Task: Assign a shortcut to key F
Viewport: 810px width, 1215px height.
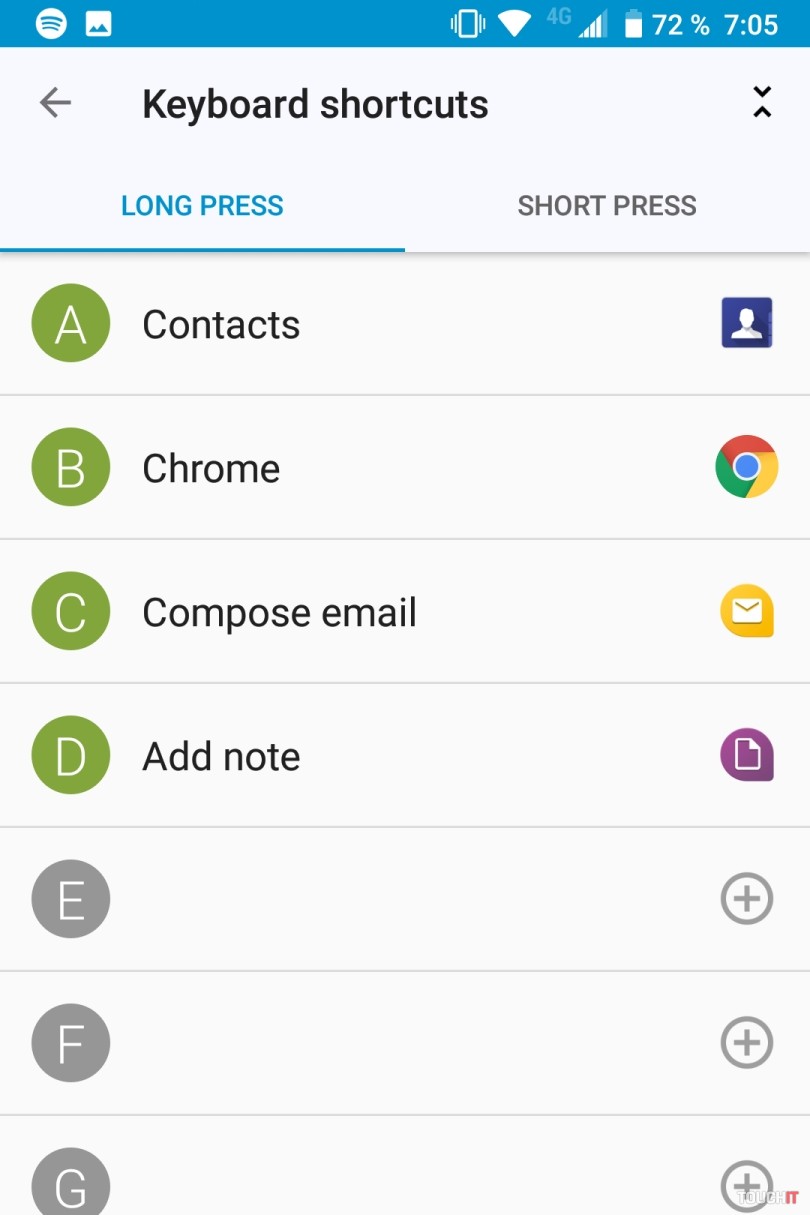Action: (x=746, y=1043)
